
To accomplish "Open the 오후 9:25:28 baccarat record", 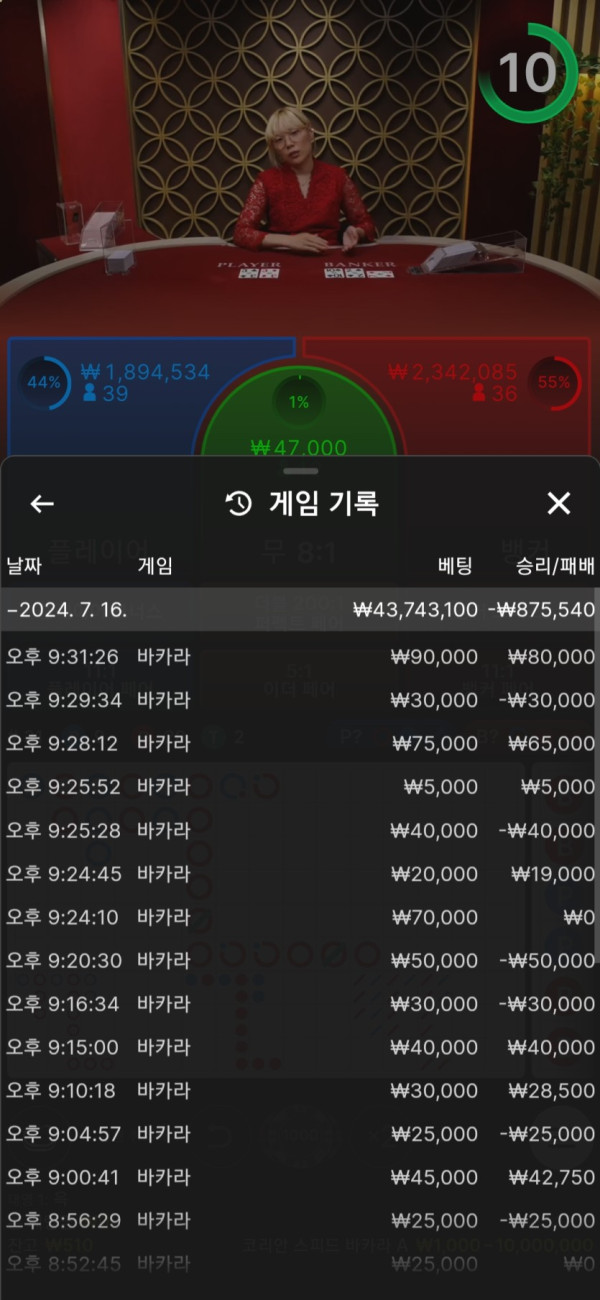I will coord(300,830).
